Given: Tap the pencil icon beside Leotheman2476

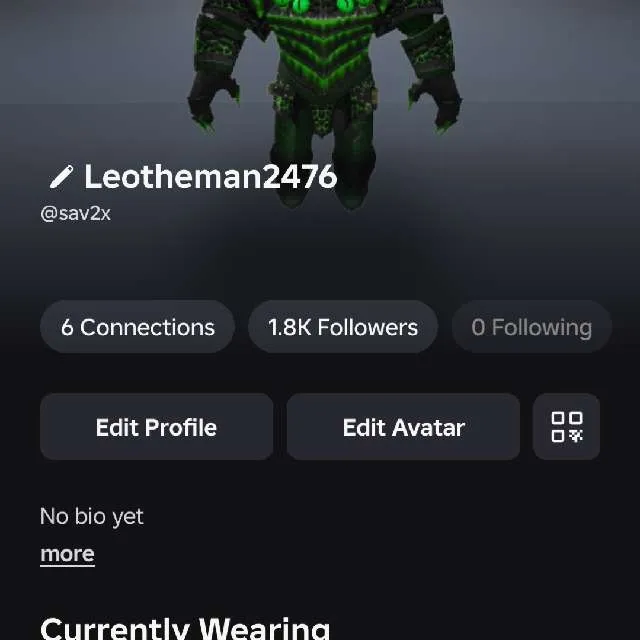Looking at the screenshot, I should (x=61, y=177).
